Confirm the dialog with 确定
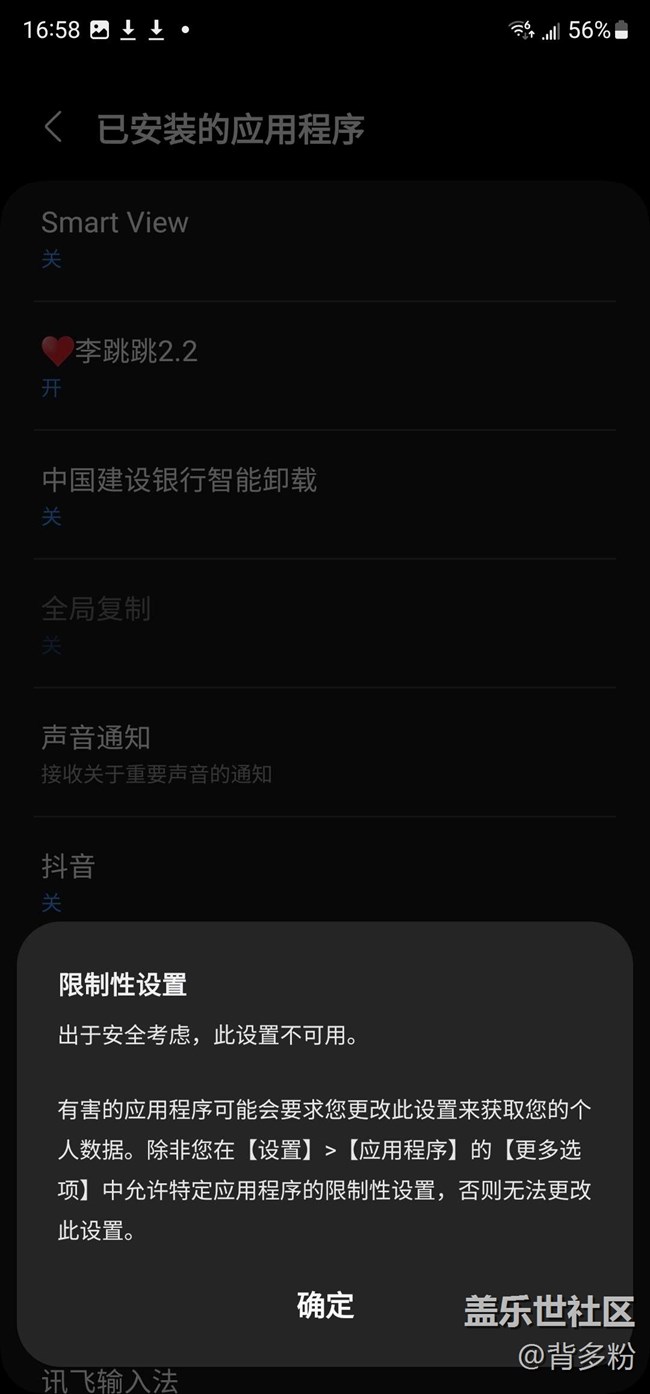 pos(325,1305)
